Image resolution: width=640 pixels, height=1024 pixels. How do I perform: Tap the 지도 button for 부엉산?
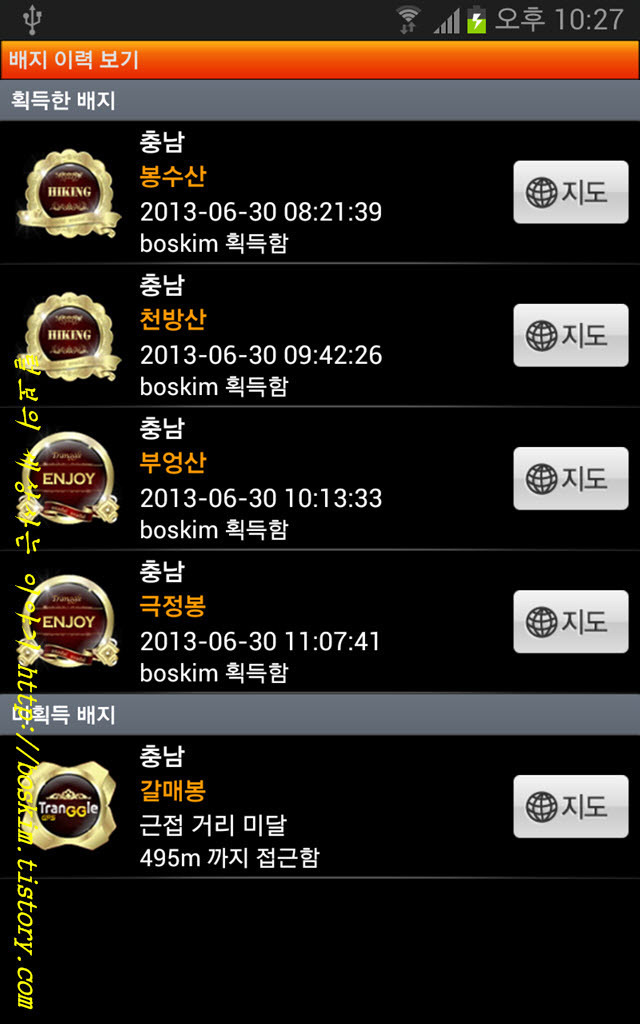pos(571,478)
